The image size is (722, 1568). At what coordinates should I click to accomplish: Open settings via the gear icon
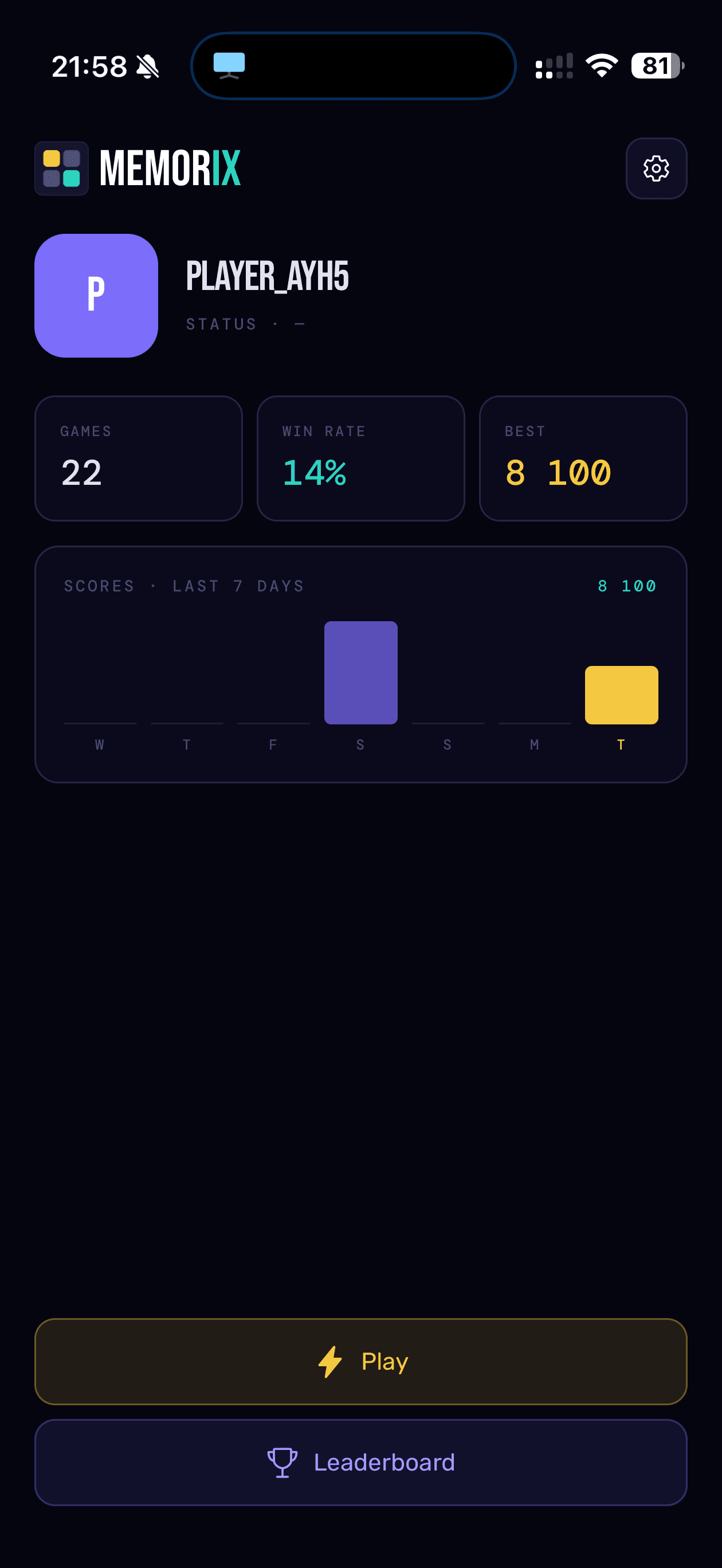pyautogui.click(x=656, y=168)
